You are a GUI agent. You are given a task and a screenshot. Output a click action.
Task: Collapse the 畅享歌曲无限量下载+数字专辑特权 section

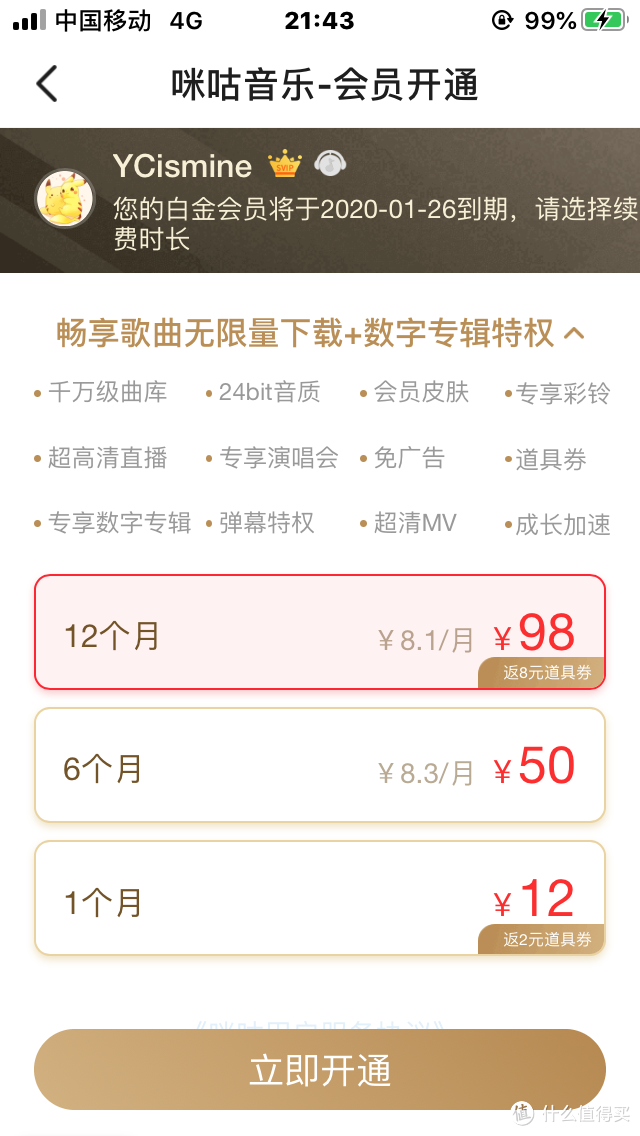[x=574, y=334]
